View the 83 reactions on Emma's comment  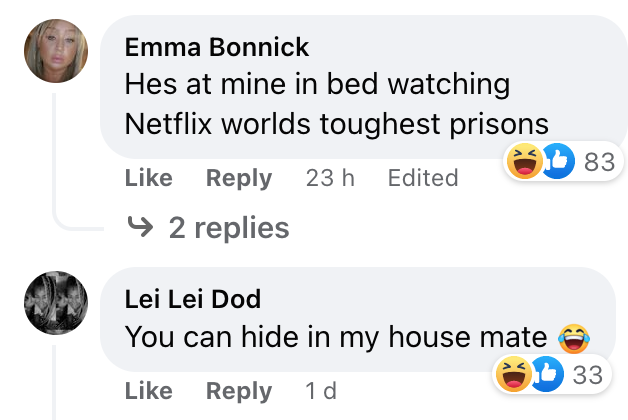pos(563,161)
